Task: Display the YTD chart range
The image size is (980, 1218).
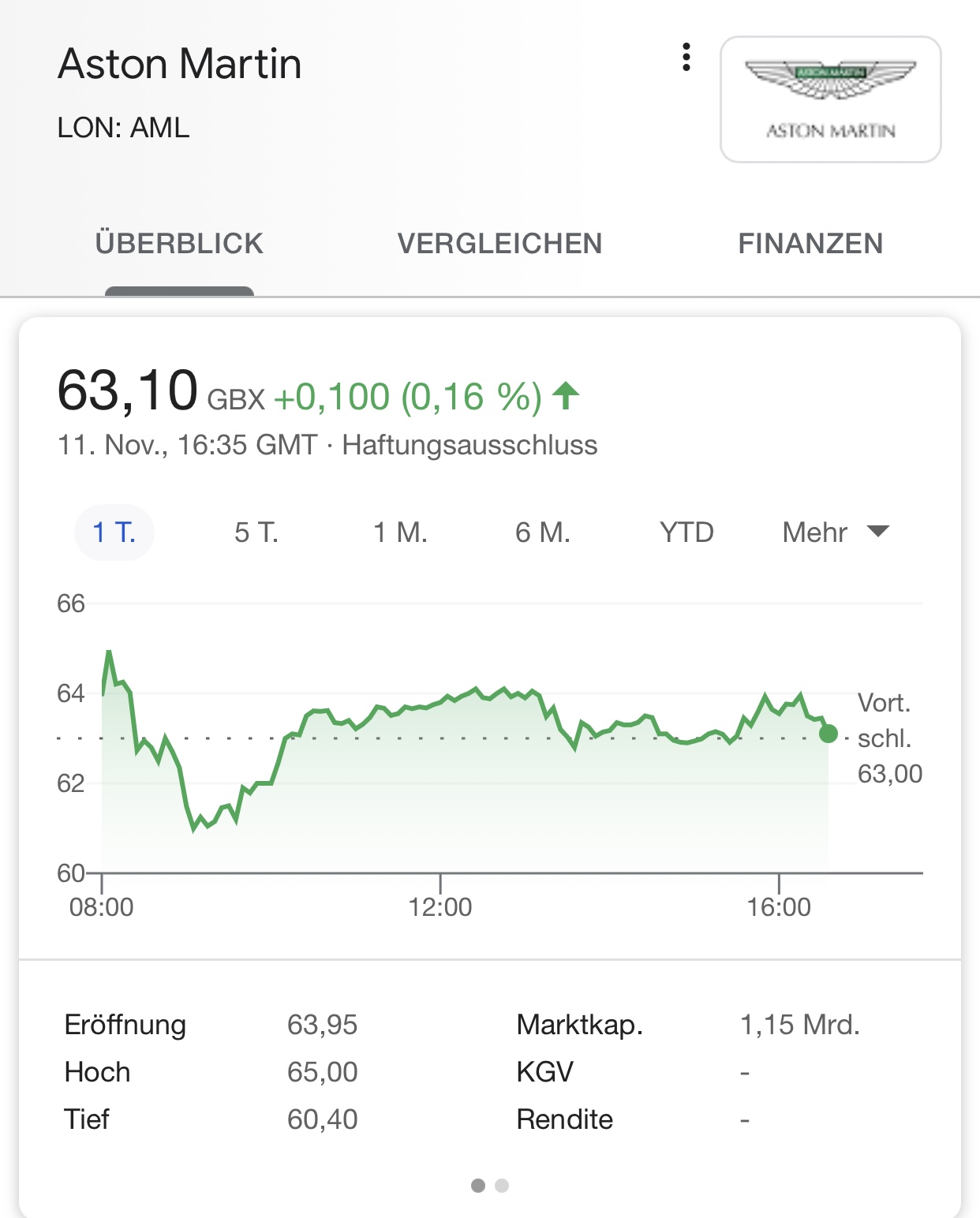Action: coord(686,532)
